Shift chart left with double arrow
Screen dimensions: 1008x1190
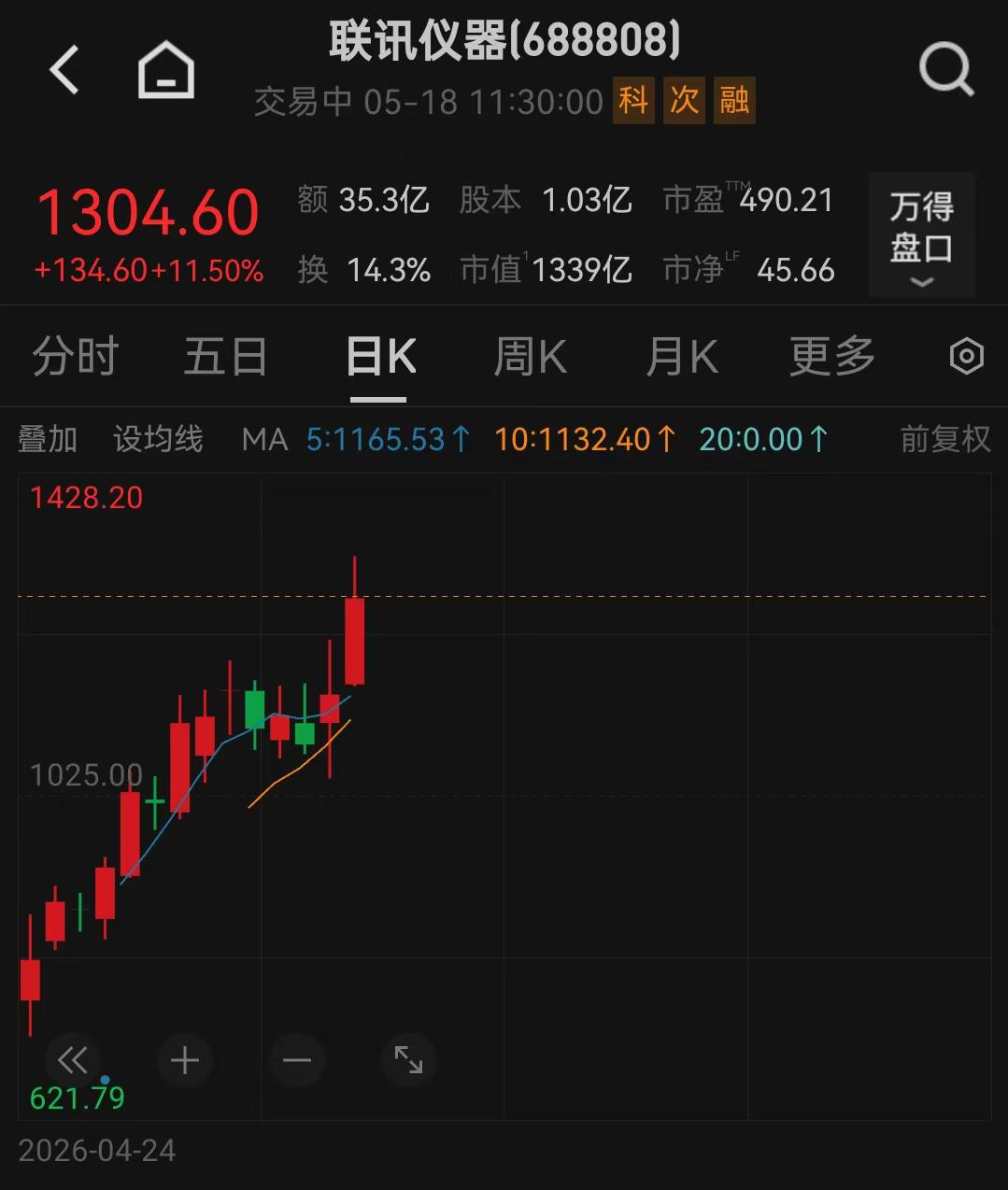tap(72, 1060)
